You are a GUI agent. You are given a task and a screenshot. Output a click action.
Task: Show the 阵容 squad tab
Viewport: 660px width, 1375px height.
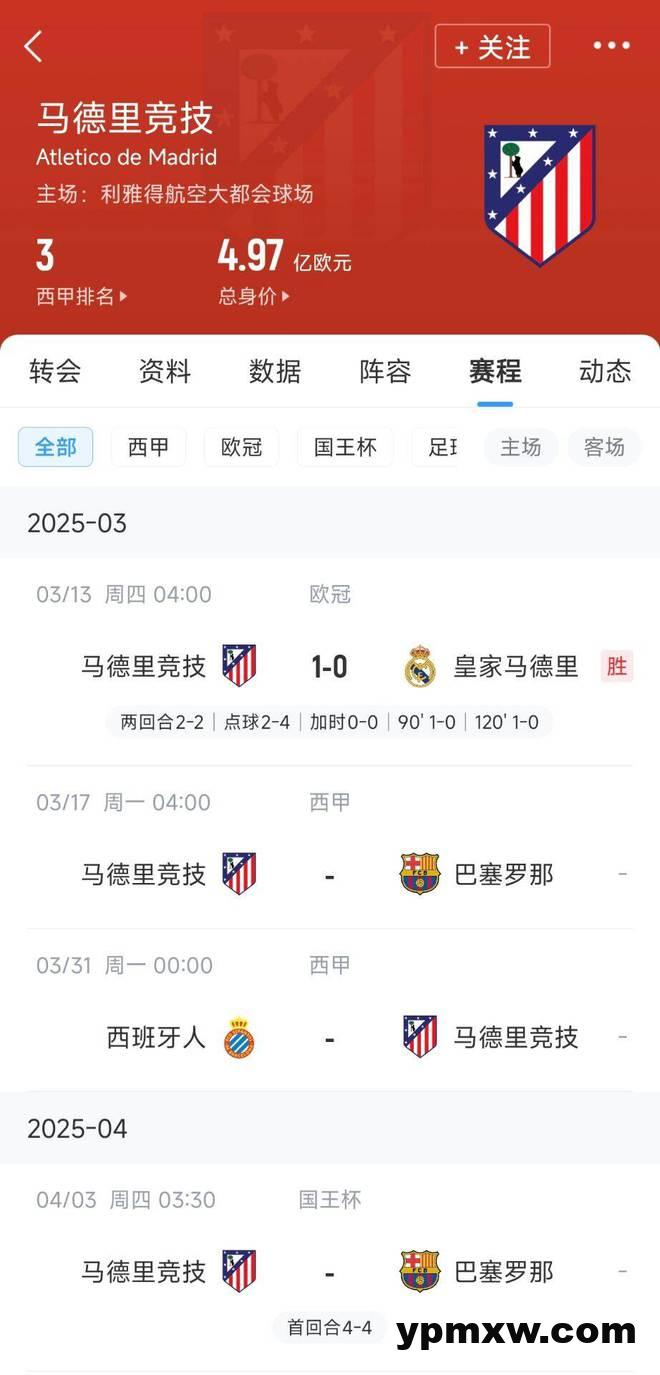tap(385, 372)
